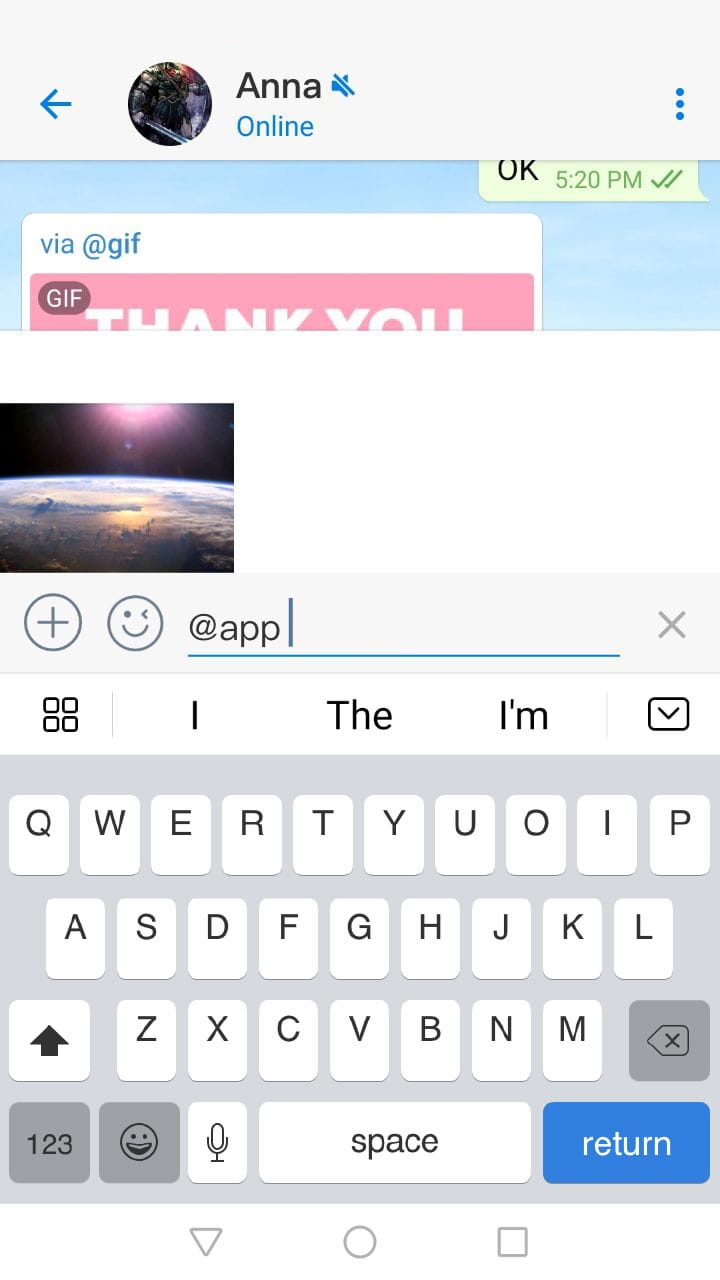The width and height of the screenshot is (720, 1280).
Task: Insert the suggestion "I'm"
Action: (523, 715)
